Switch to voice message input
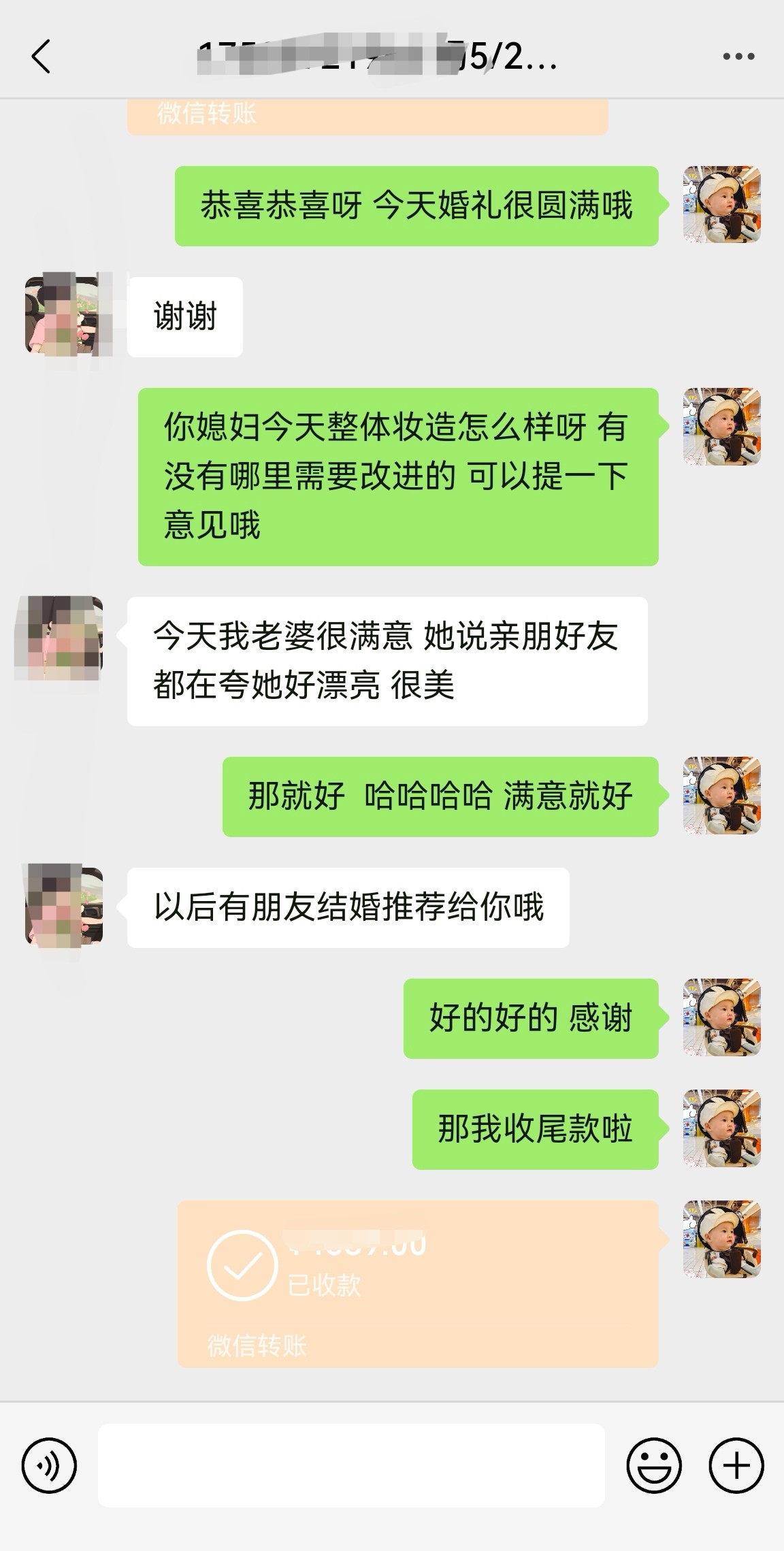Viewport: 784px width, 1551px height. 49,1465
